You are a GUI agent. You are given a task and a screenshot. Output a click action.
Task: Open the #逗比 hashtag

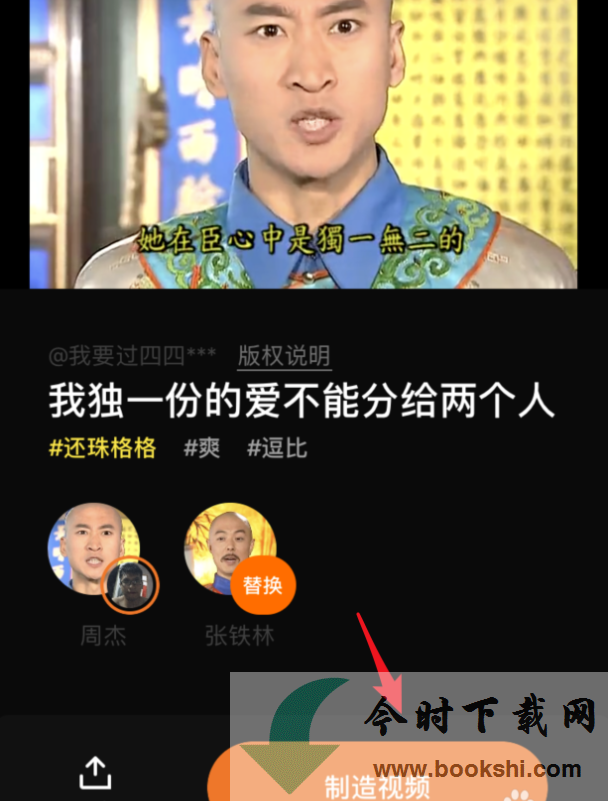click(x=277, y=447)
